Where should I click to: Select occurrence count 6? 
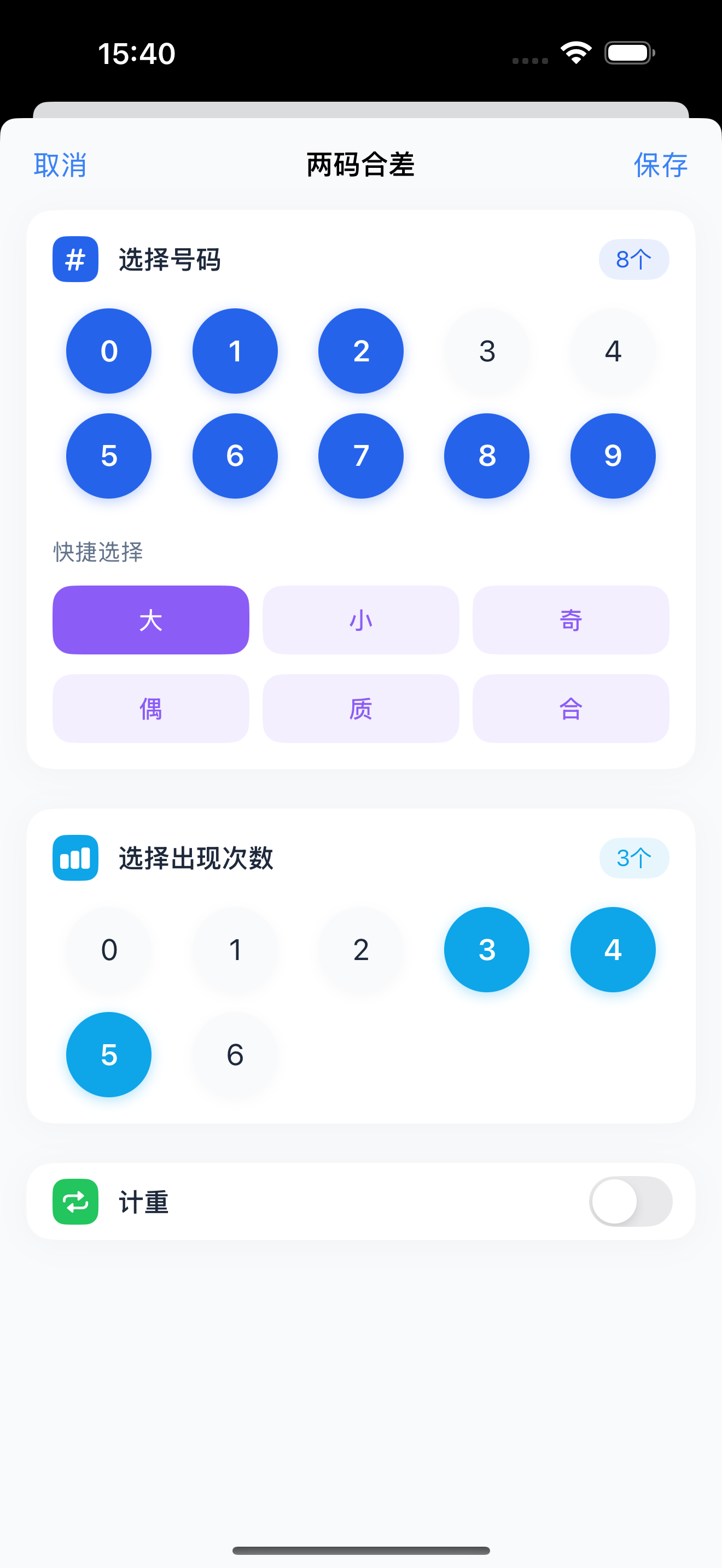[235, 1055]
